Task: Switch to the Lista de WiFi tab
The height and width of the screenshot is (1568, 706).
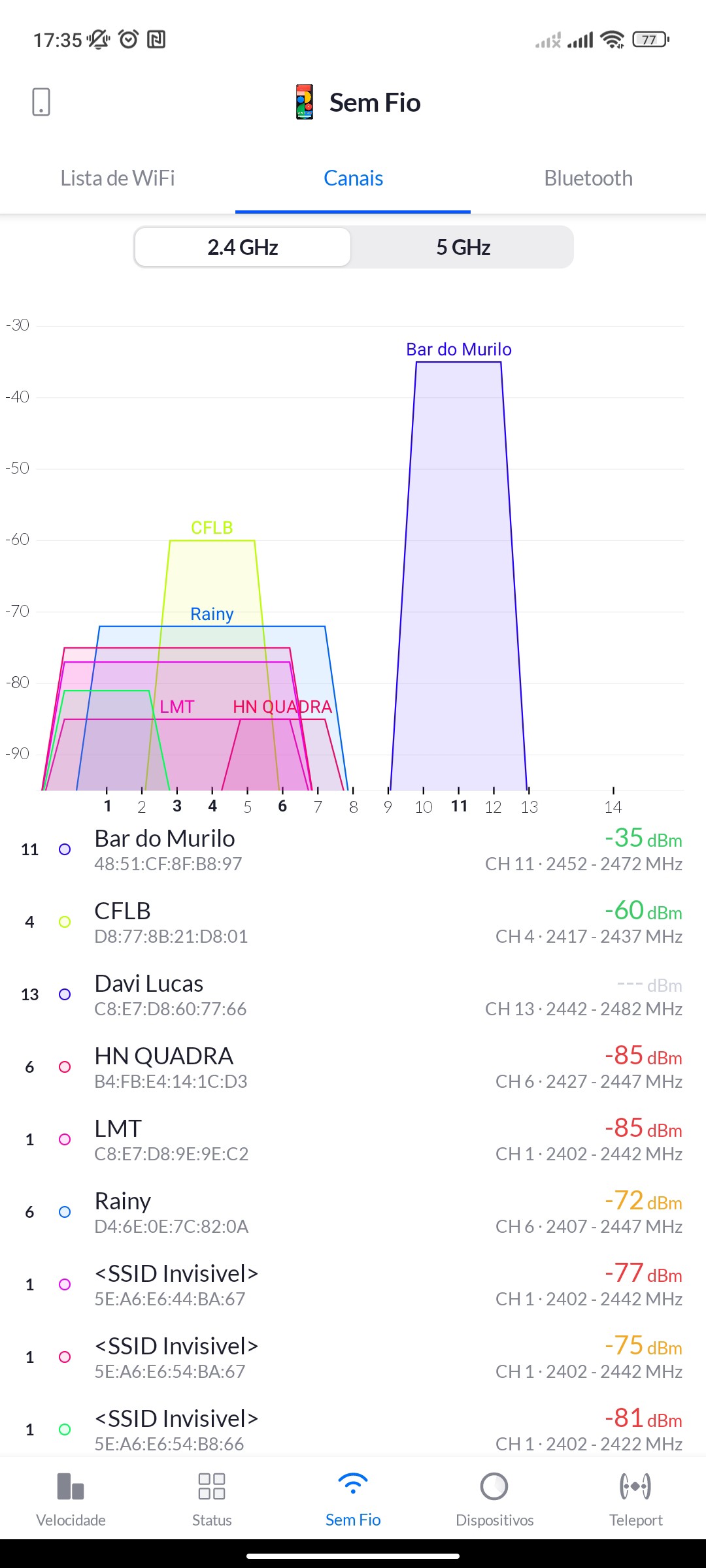Action: [118, 178]
